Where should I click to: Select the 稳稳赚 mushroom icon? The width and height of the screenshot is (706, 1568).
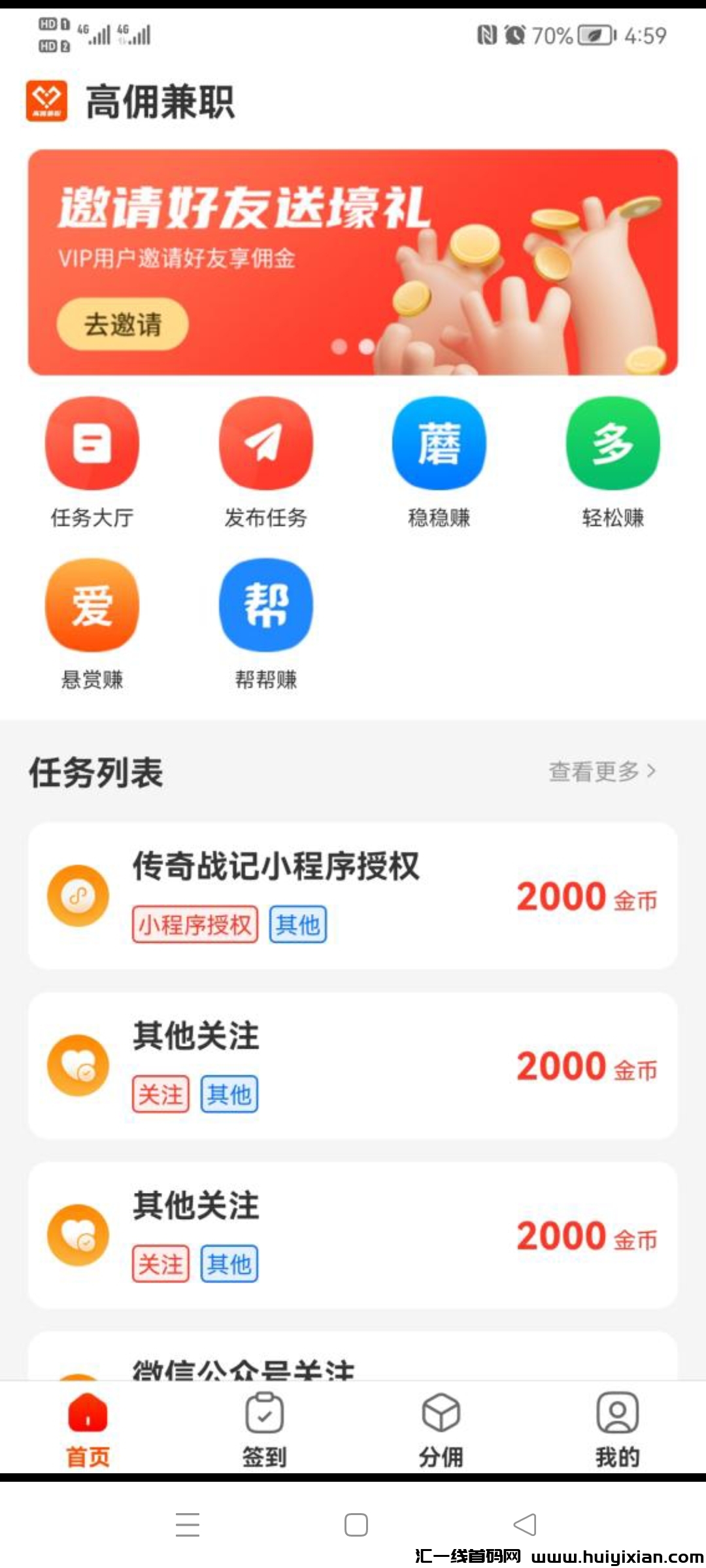[439, 443]
